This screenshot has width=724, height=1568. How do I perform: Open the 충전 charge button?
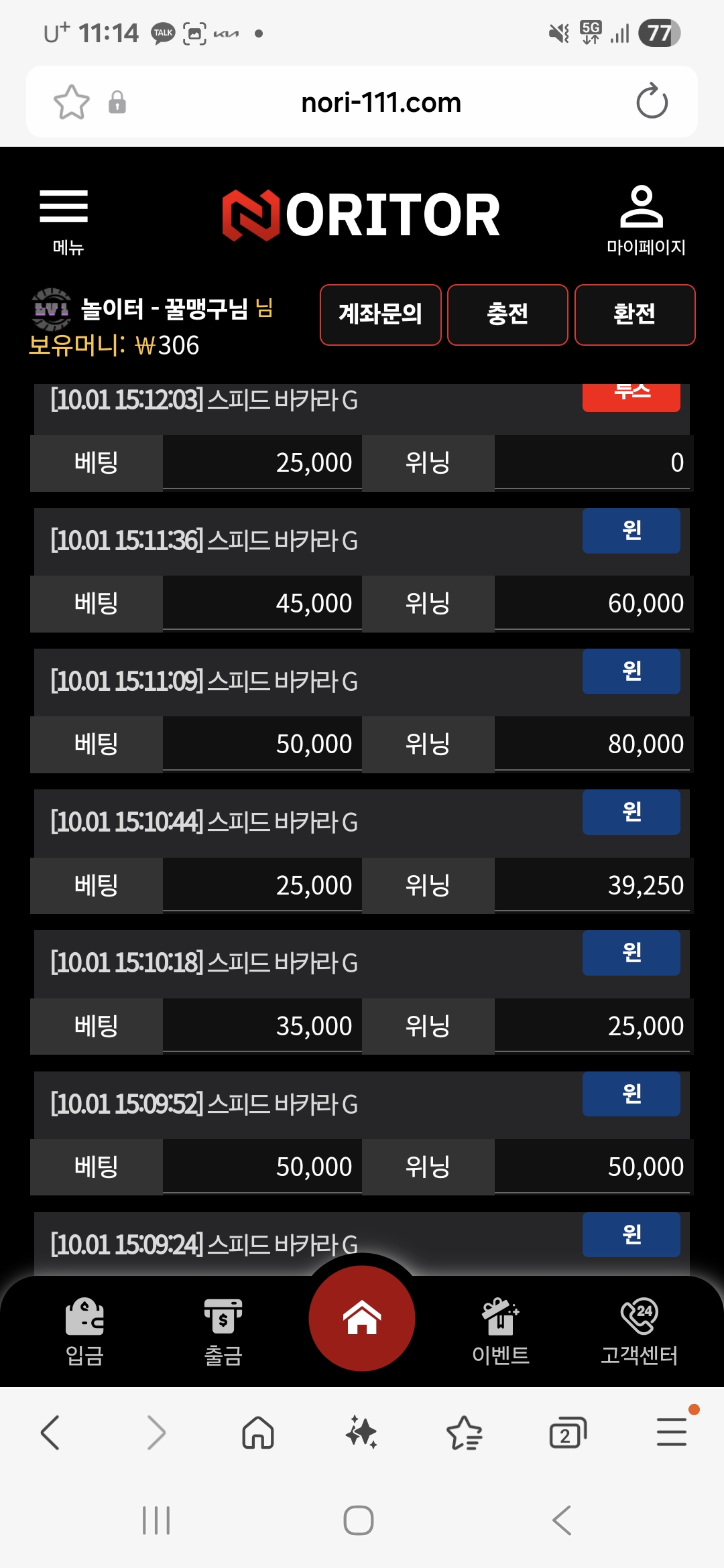[507, 314]
